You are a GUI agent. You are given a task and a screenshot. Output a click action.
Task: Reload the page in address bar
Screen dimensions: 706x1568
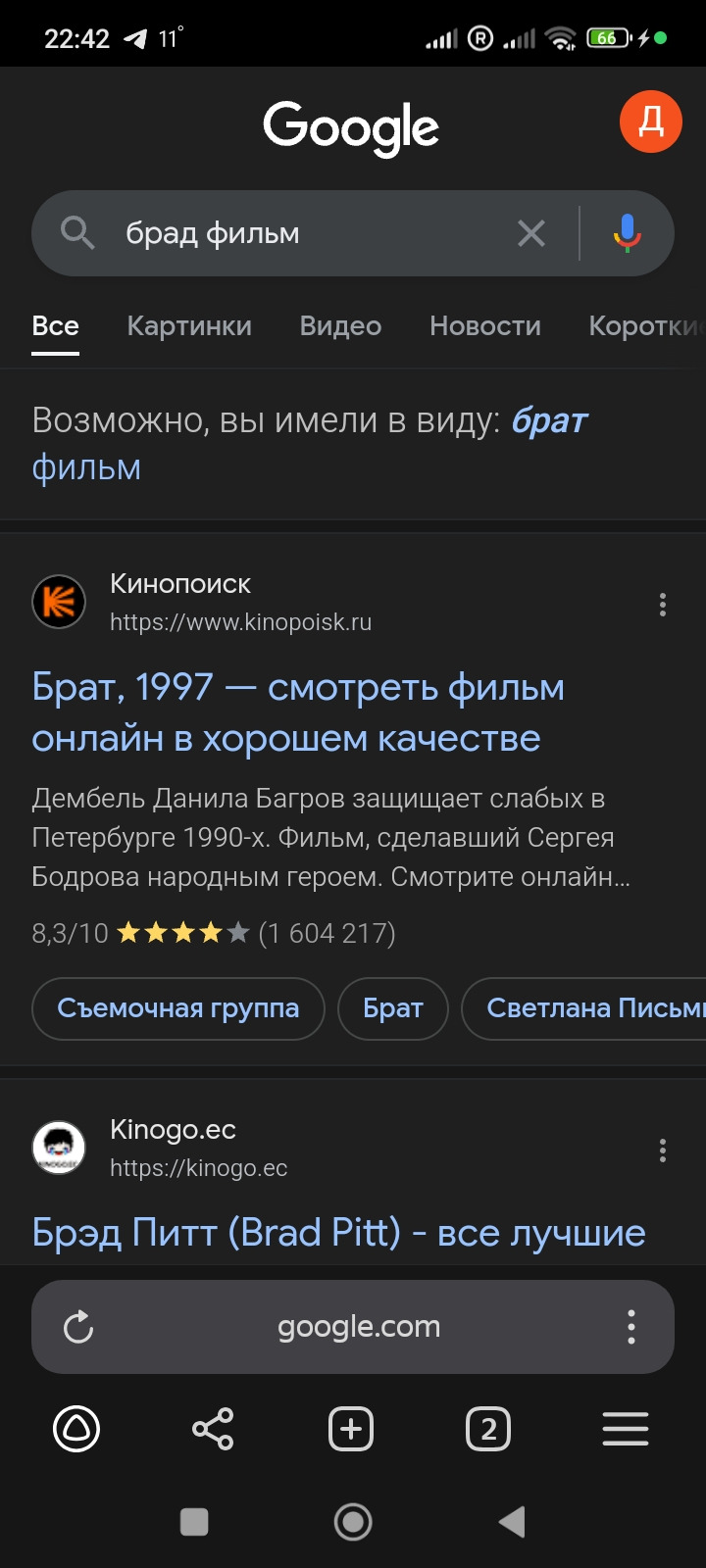click(x=78, y=1327)
